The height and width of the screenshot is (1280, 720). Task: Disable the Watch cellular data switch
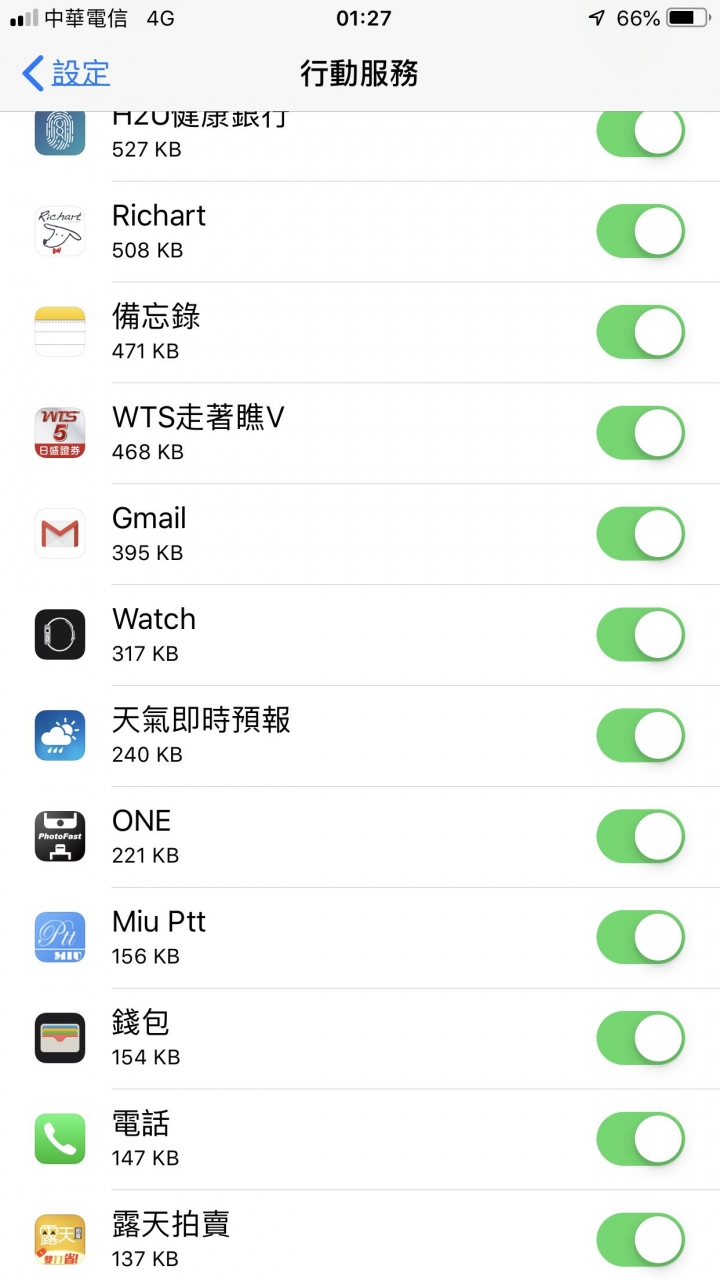641,635
